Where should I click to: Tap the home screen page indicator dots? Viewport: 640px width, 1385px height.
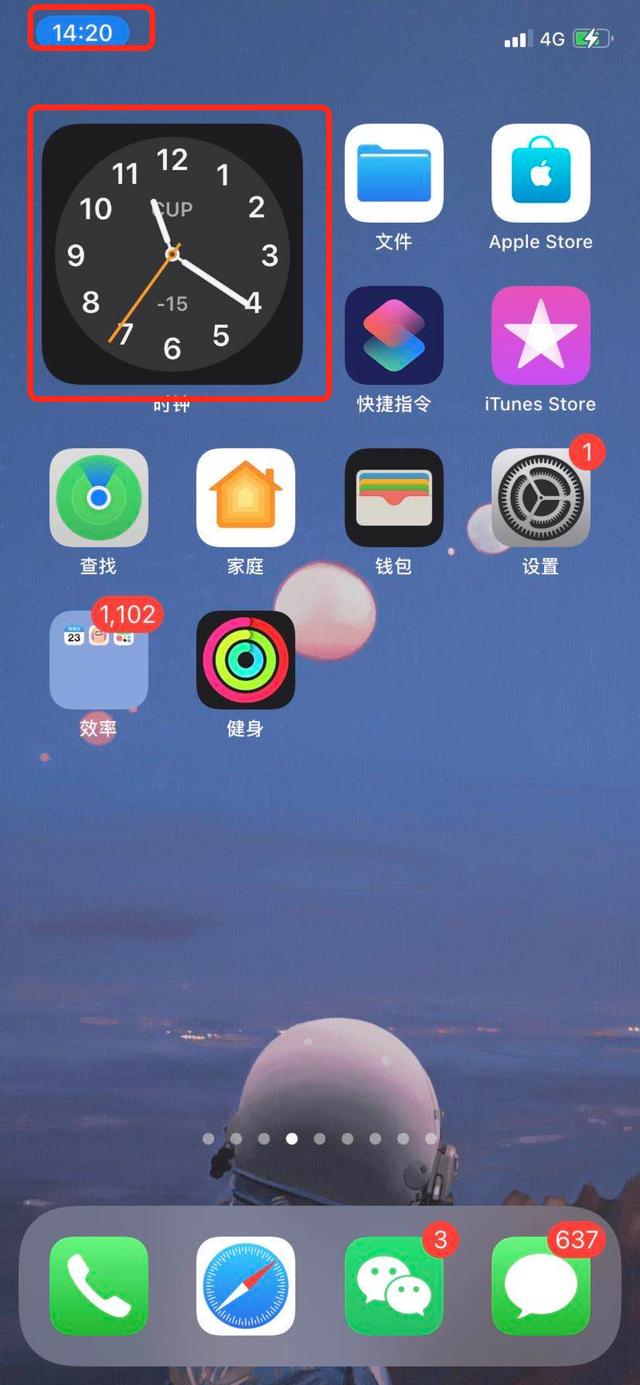click(x=320, y=1138)
